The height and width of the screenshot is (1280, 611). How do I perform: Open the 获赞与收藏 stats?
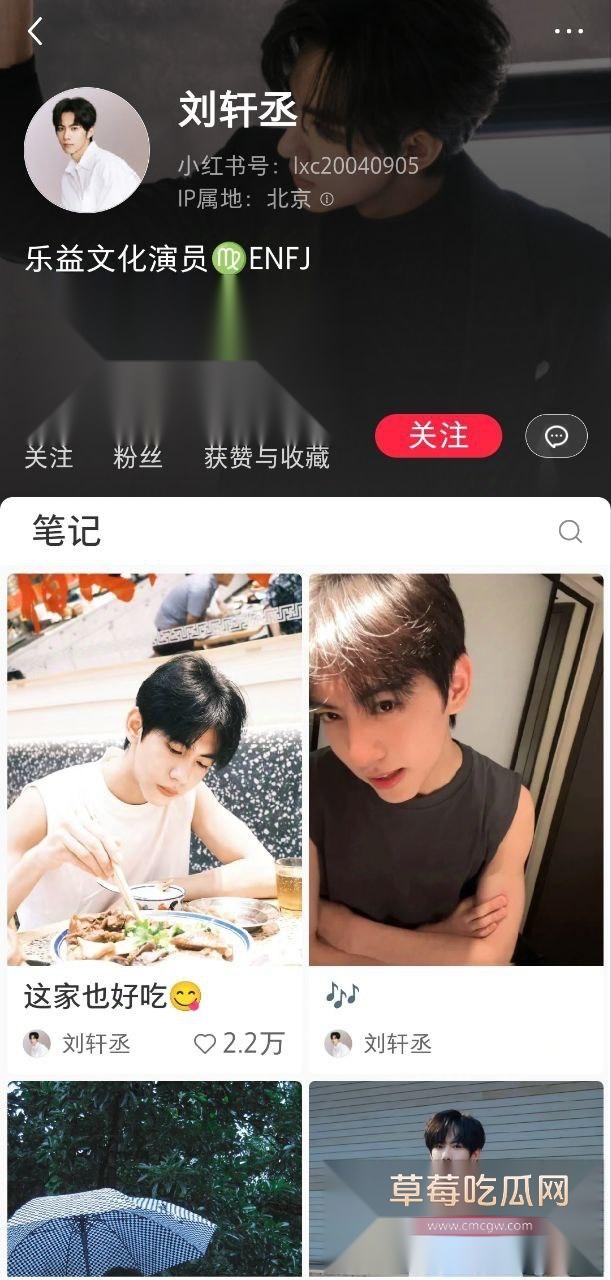pos(266,457)
